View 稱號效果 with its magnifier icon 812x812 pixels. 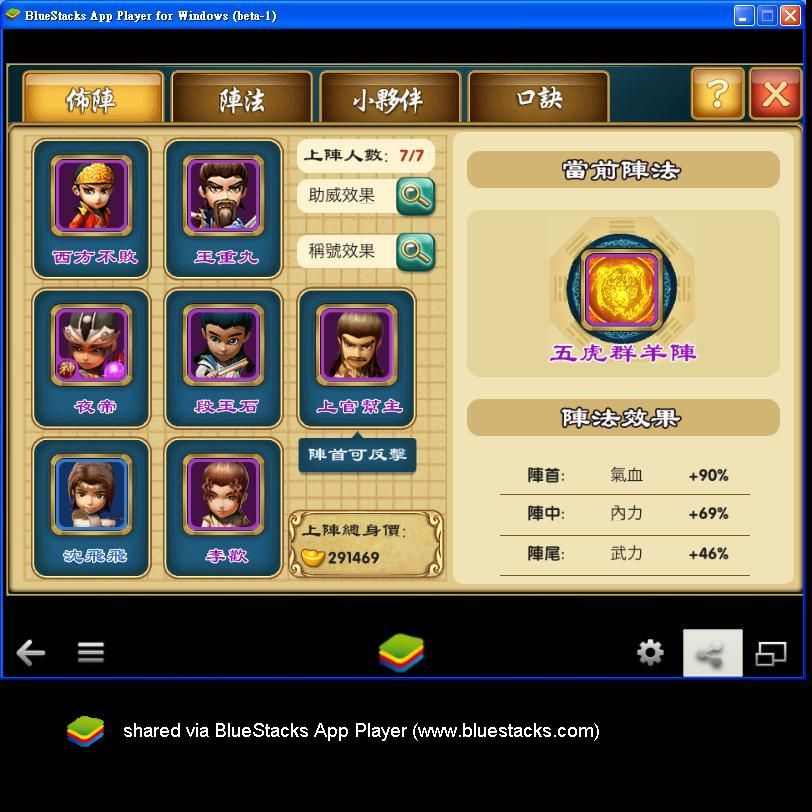pos(415,252)
